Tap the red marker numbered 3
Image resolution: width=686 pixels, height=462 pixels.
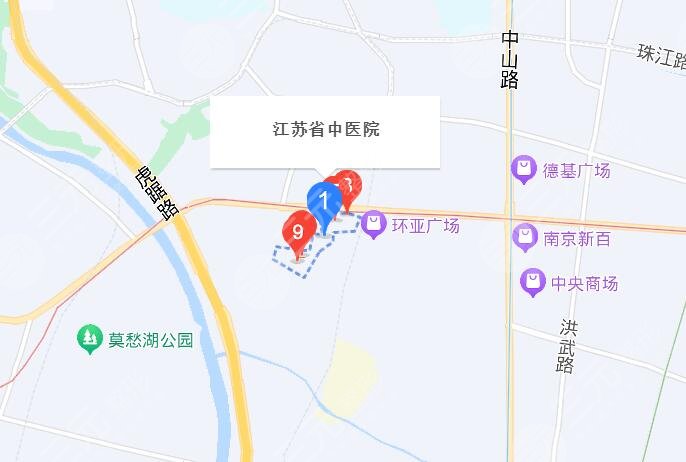click(349, 184)
